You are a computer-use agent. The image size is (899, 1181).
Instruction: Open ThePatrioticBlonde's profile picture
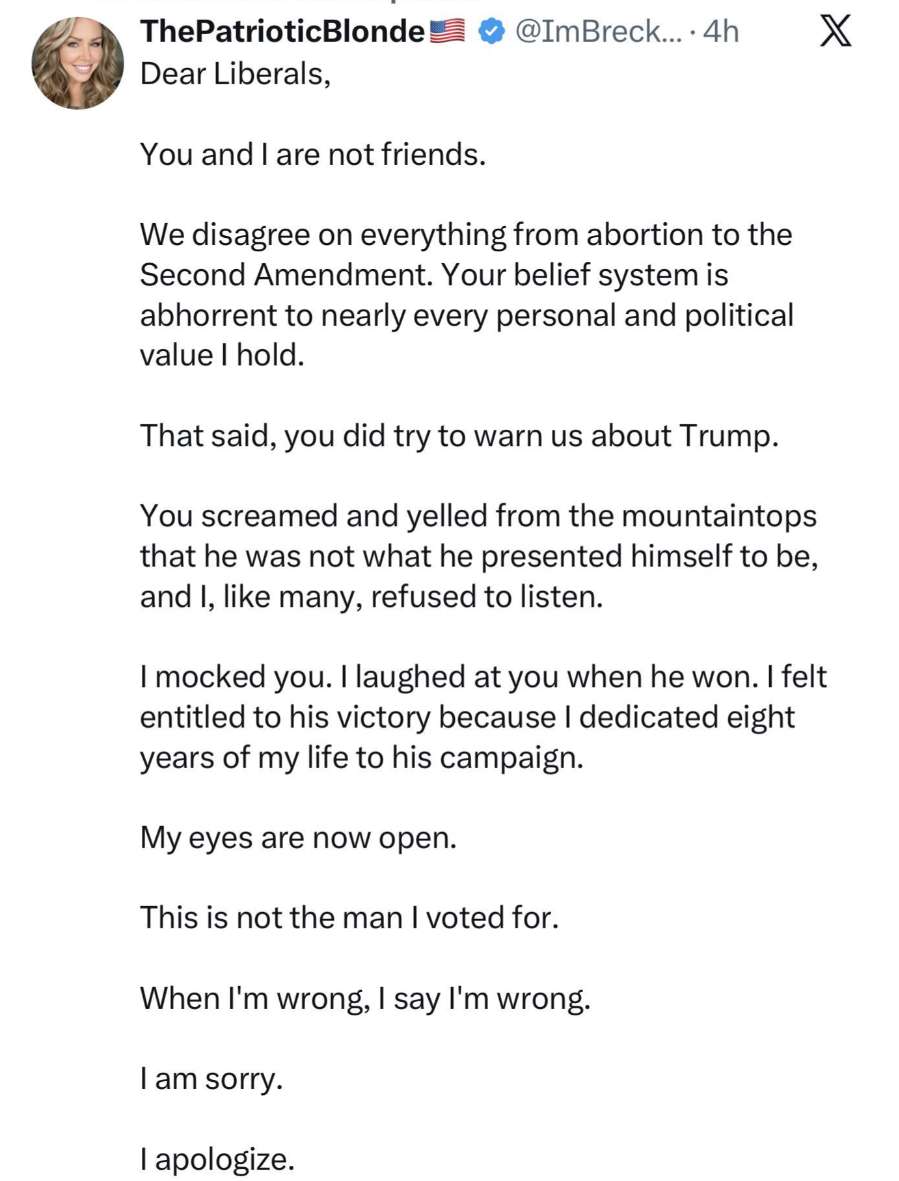tap(77, 63)
